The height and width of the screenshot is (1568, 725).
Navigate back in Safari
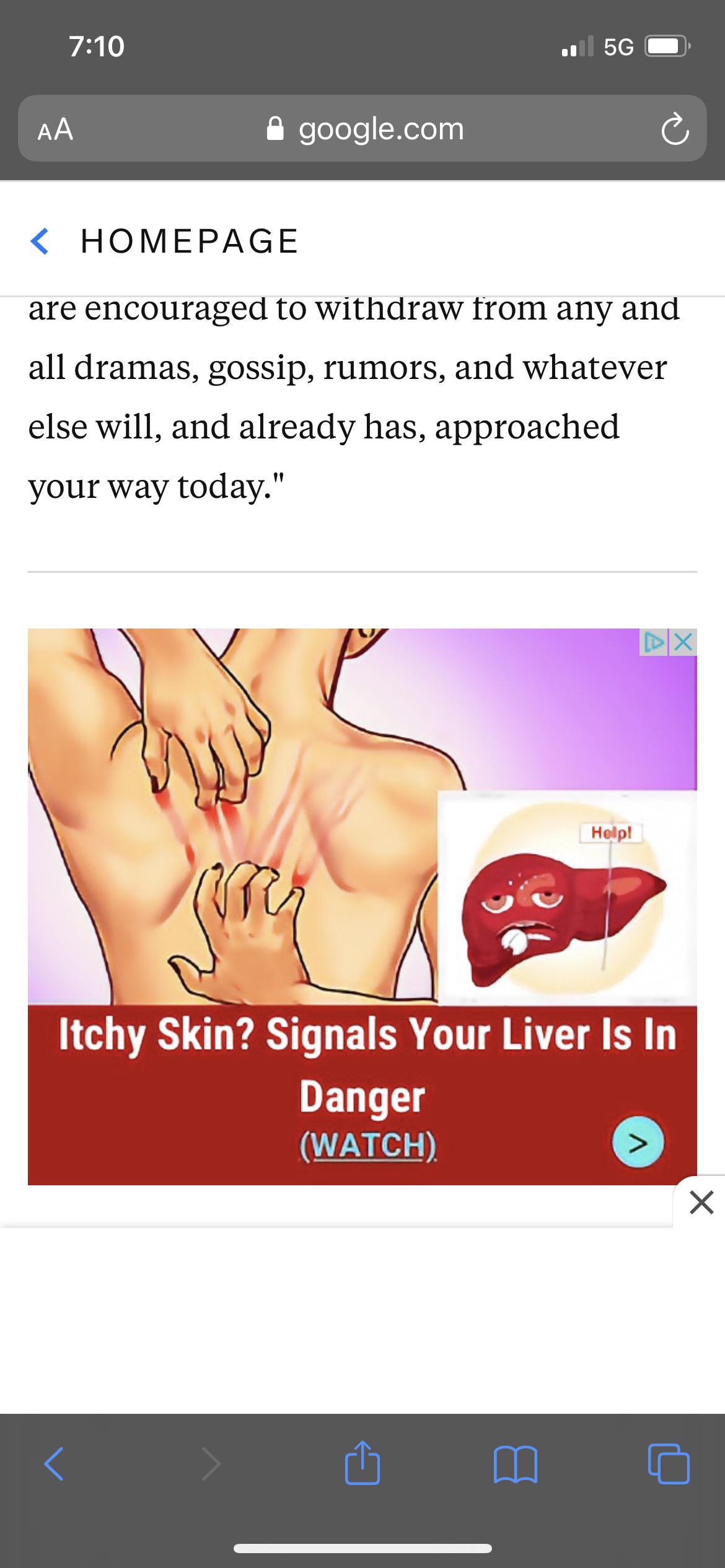click(x=55, y=1463)
